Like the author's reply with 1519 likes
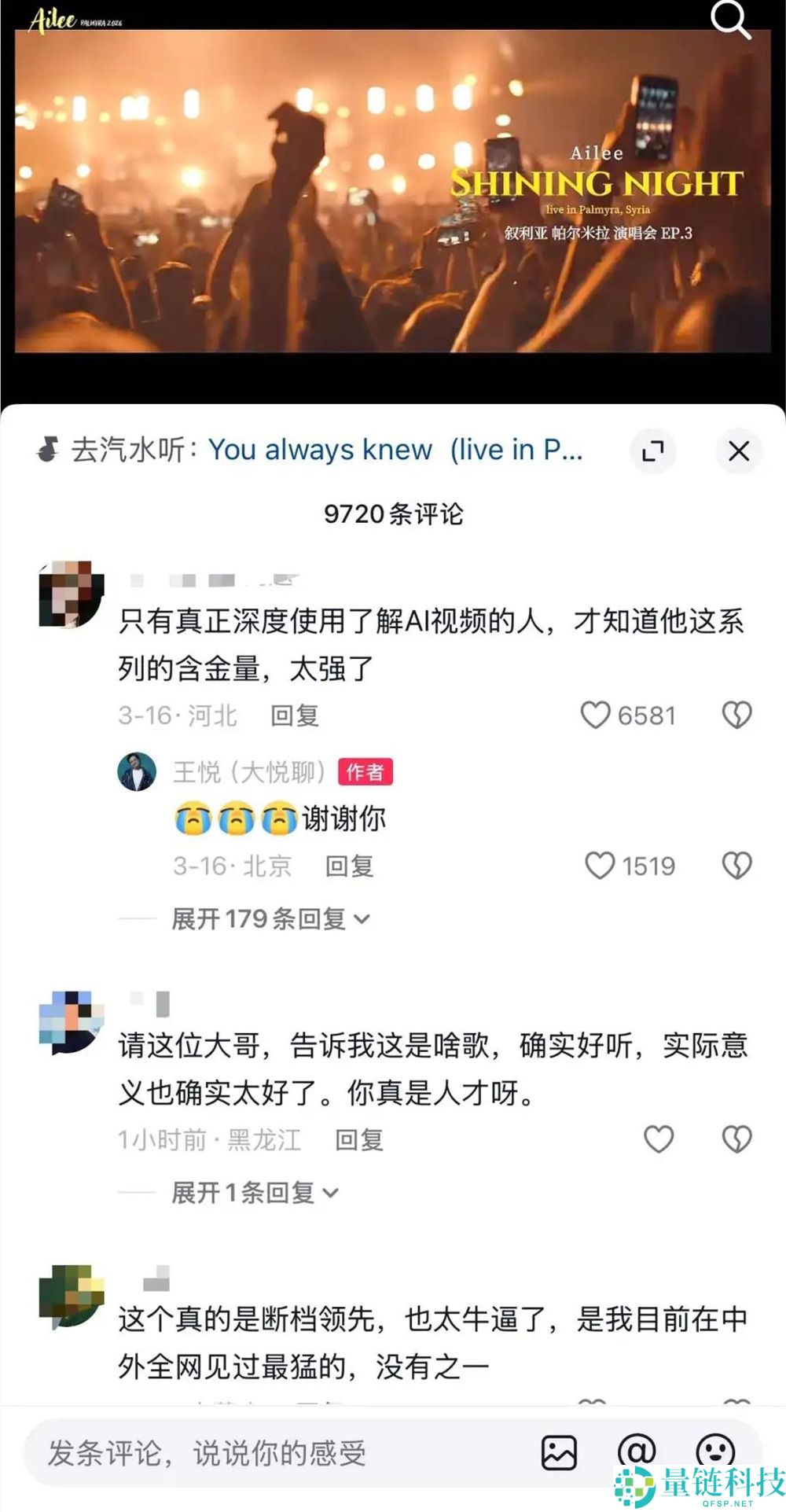 coord(601,865)
